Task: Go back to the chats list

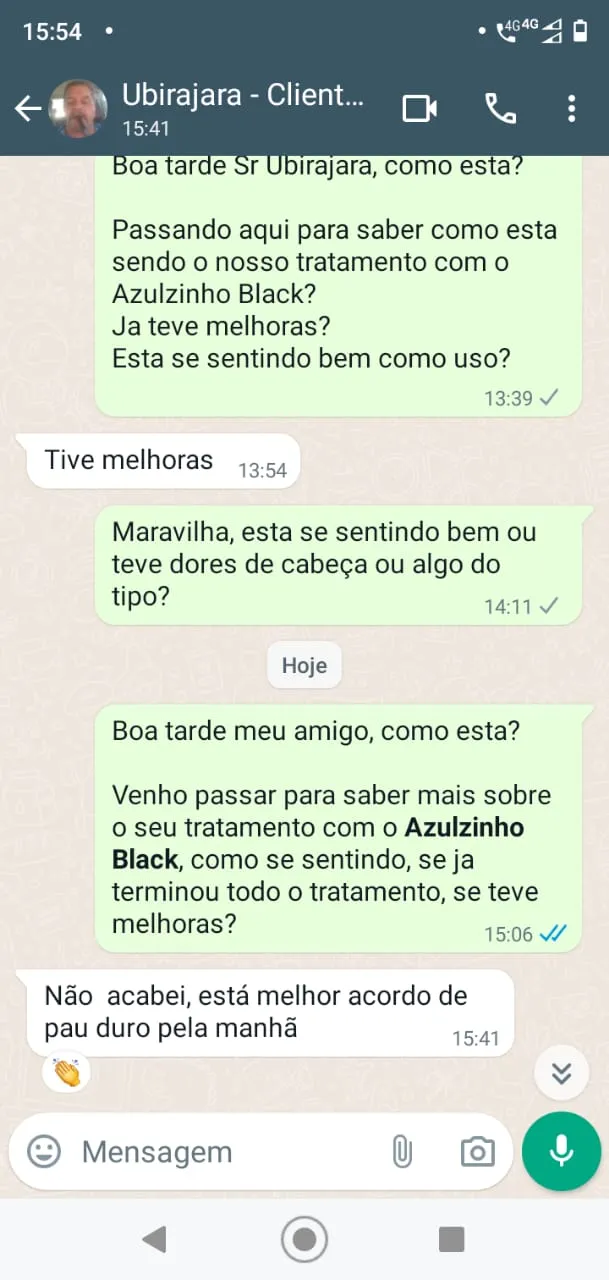Action: pyautogui.click(x=27, y=108)
